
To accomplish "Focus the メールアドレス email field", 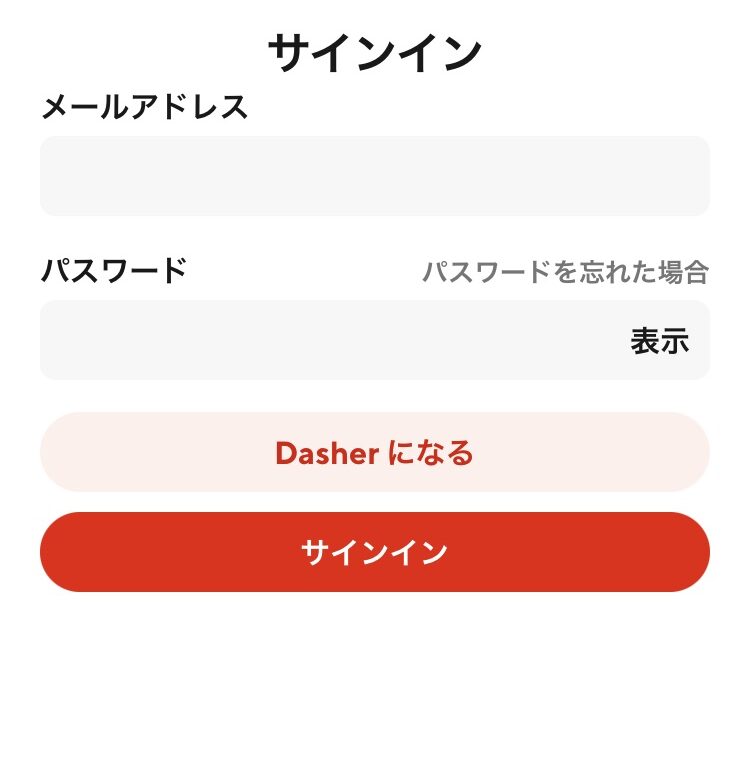I will 374,176.
